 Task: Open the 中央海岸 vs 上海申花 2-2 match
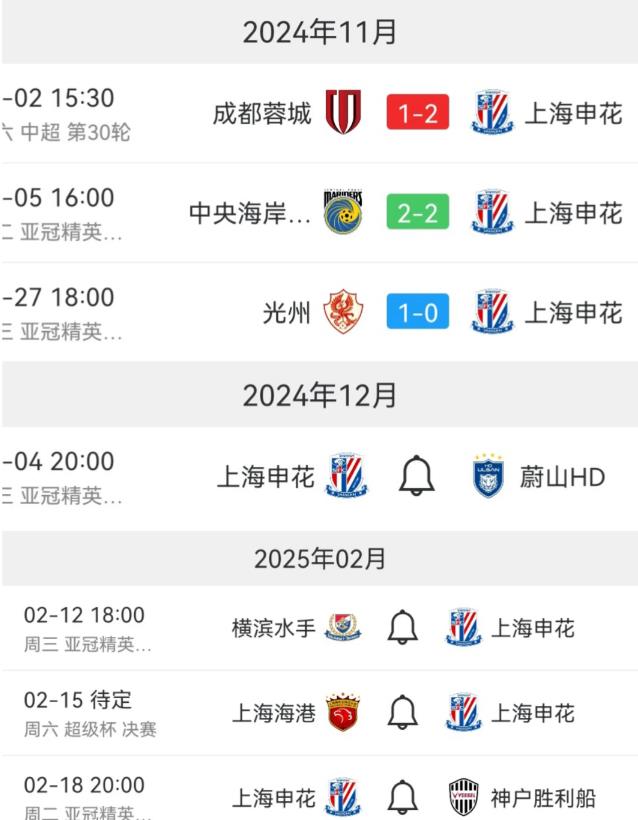tap(319, 213)
